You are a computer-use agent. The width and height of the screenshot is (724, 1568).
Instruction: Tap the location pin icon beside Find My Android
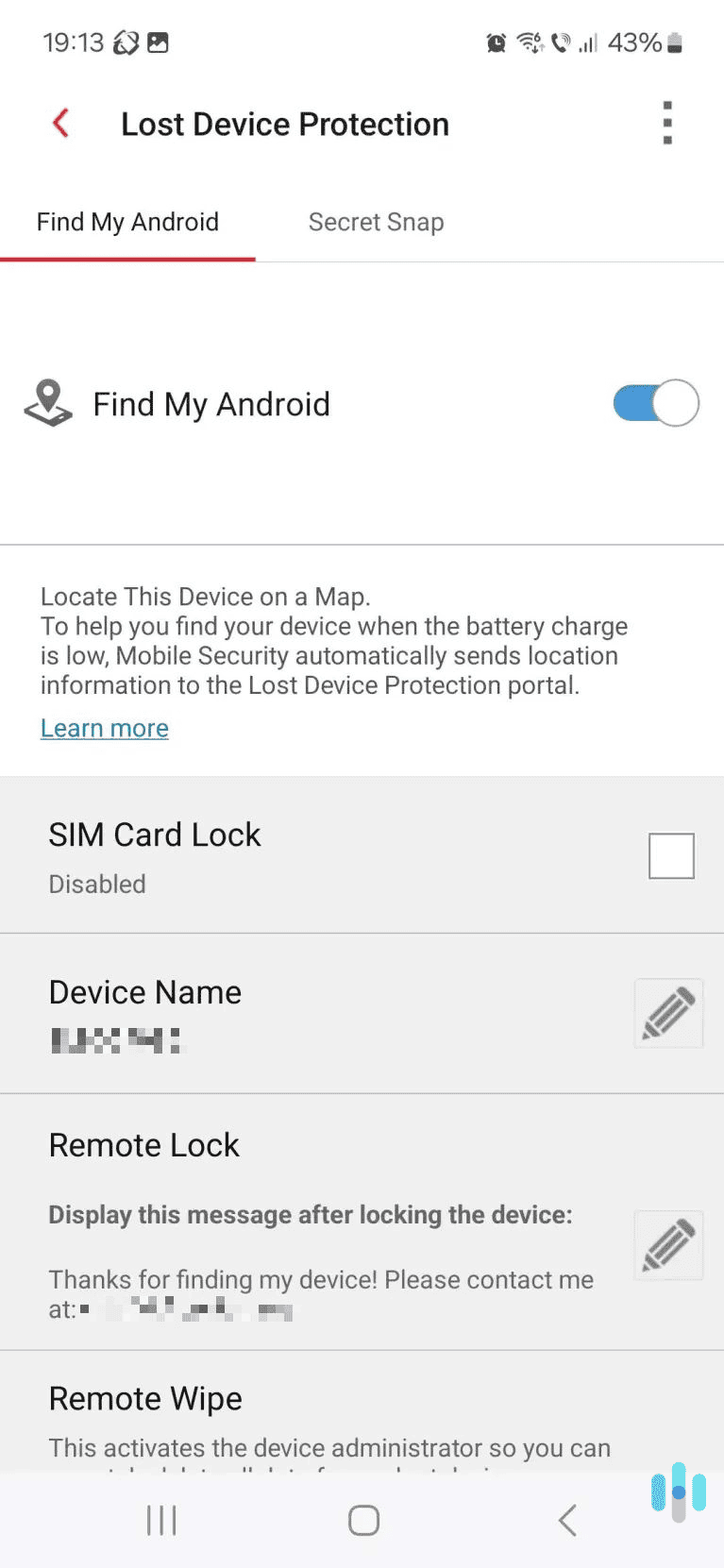click(47, 404)
